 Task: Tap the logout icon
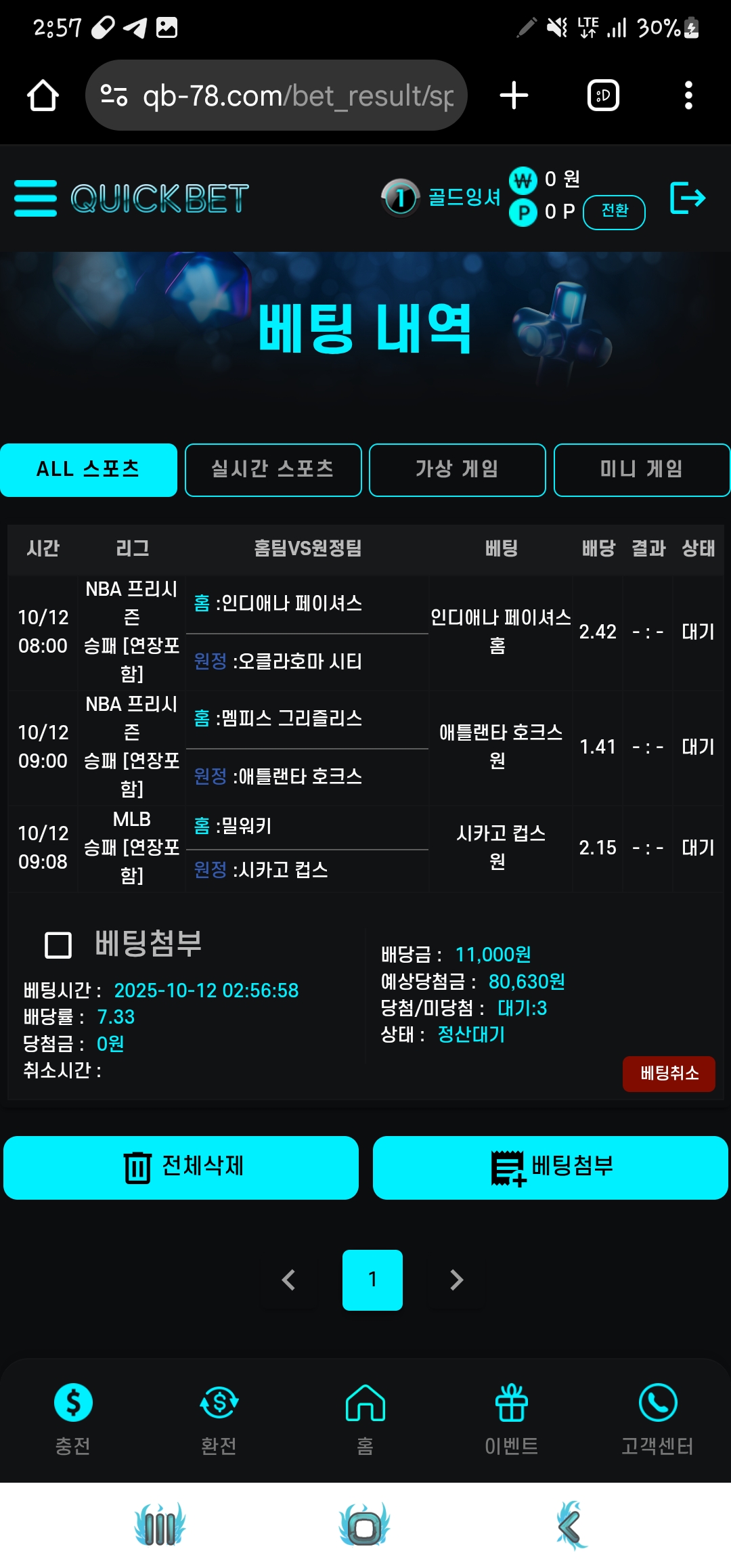click(687, 198)
